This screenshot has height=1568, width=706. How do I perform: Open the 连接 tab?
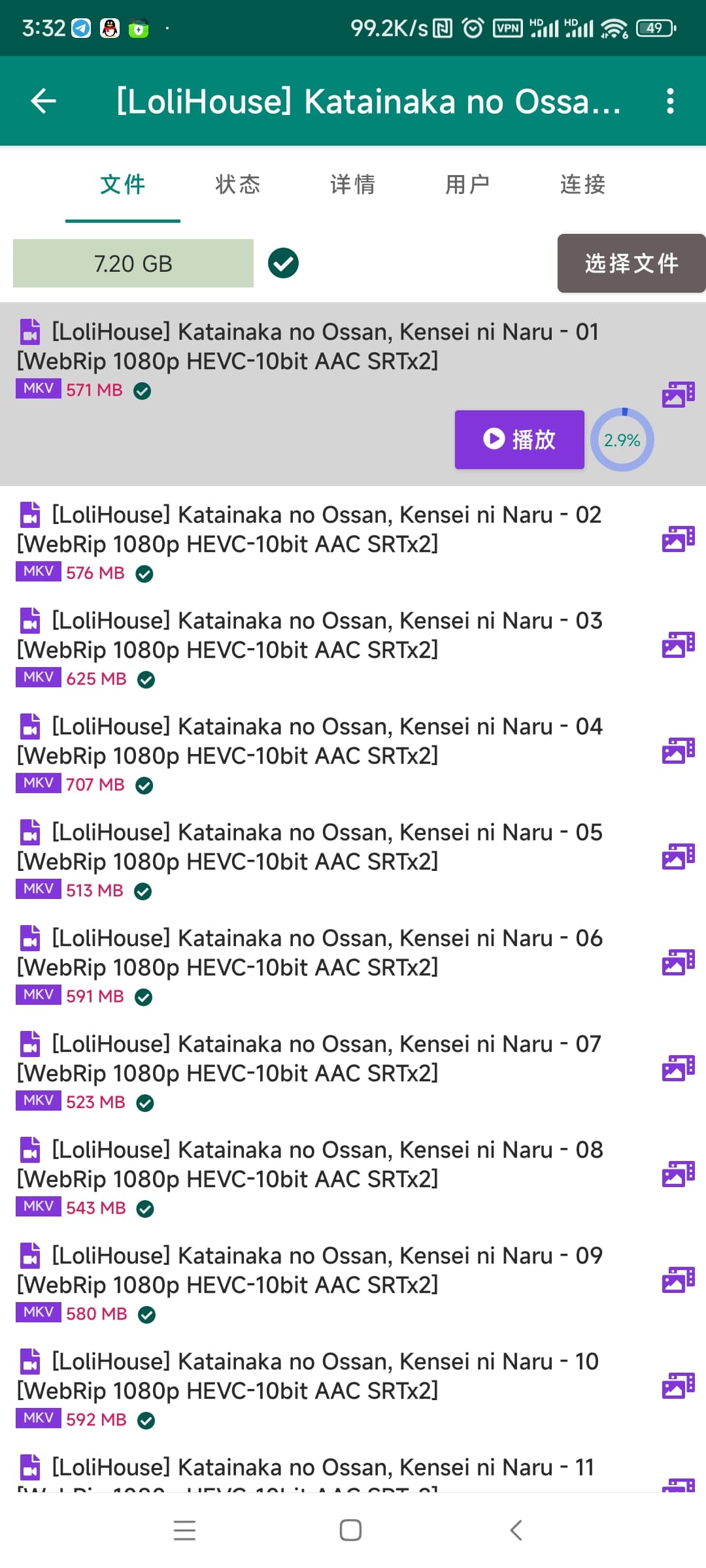pos(583,184)
